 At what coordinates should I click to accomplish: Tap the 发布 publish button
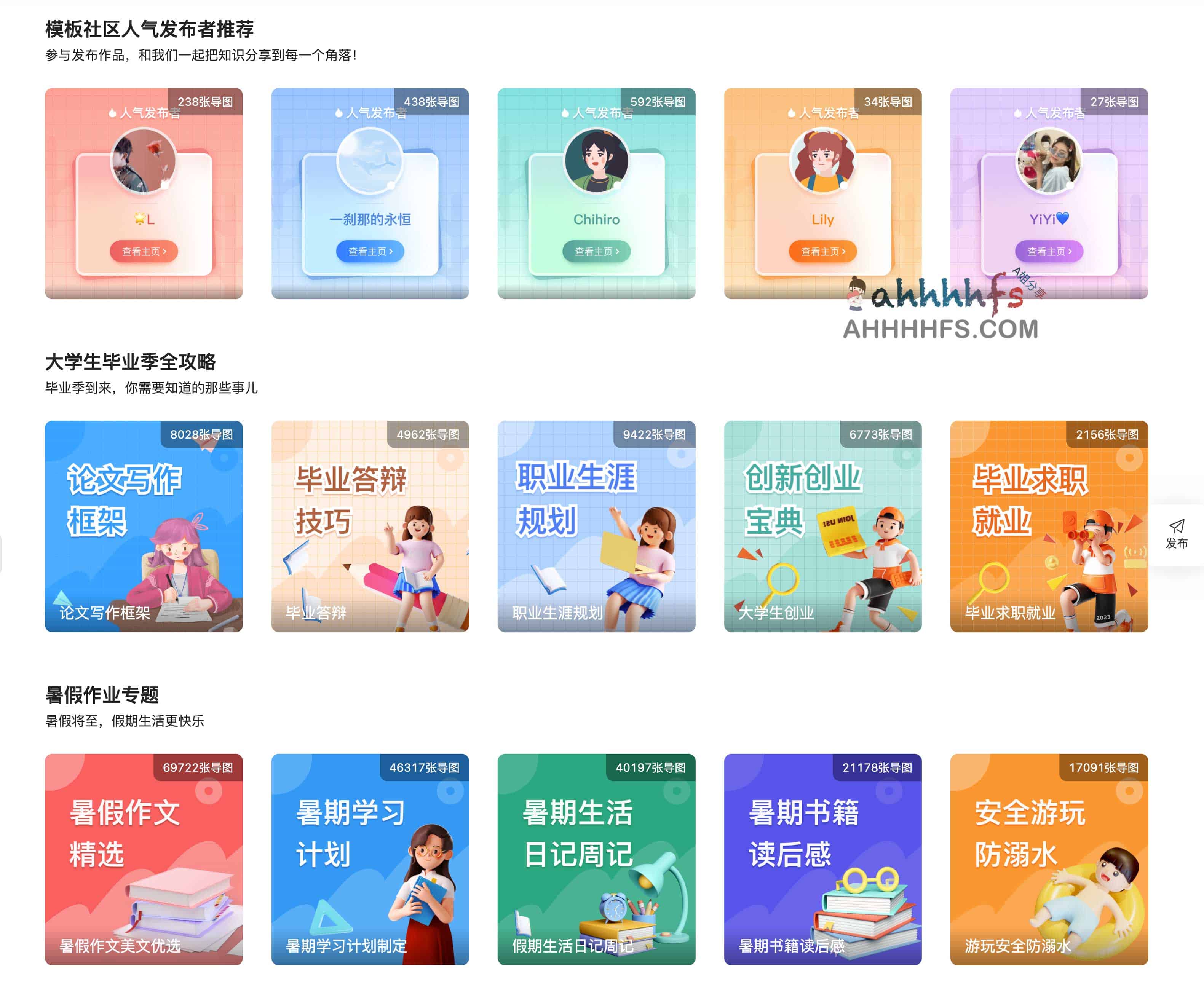(x=1176, y=534)
